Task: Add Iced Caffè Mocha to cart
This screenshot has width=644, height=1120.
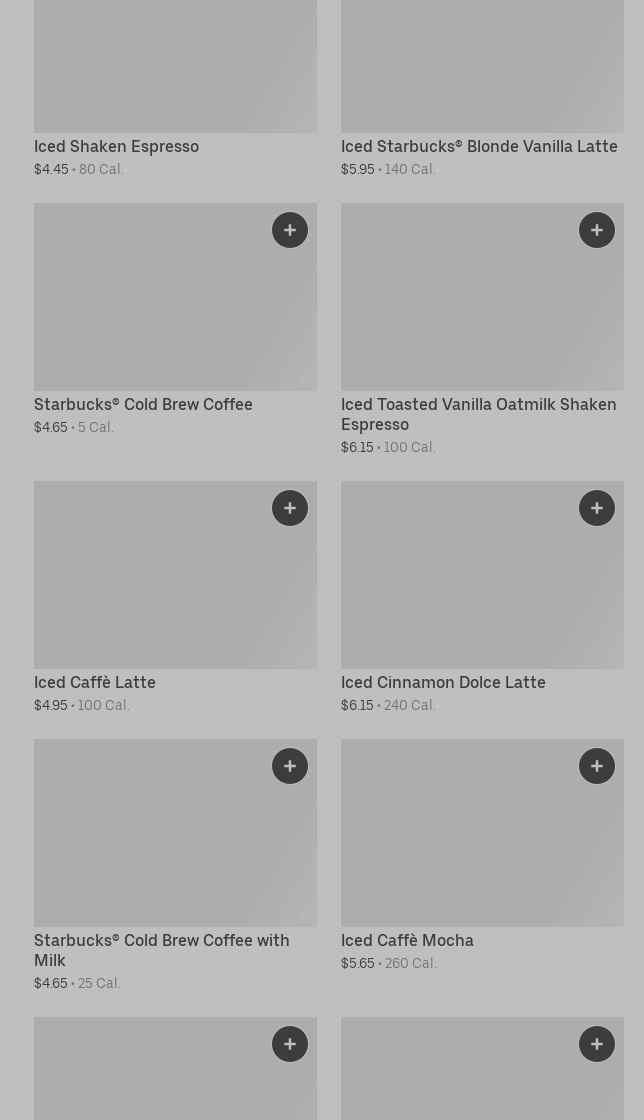Action: [597, 766]
